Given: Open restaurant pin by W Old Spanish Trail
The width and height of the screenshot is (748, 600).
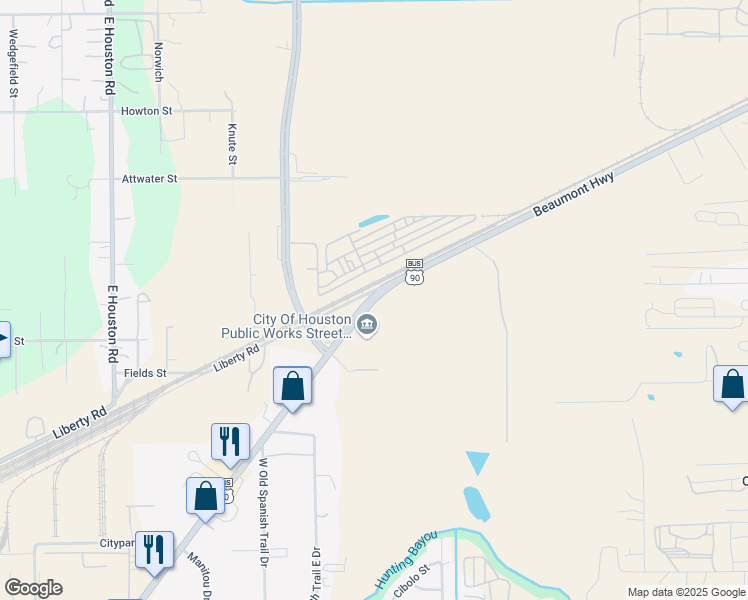Looking at the screenshot, I should [230, 442].
